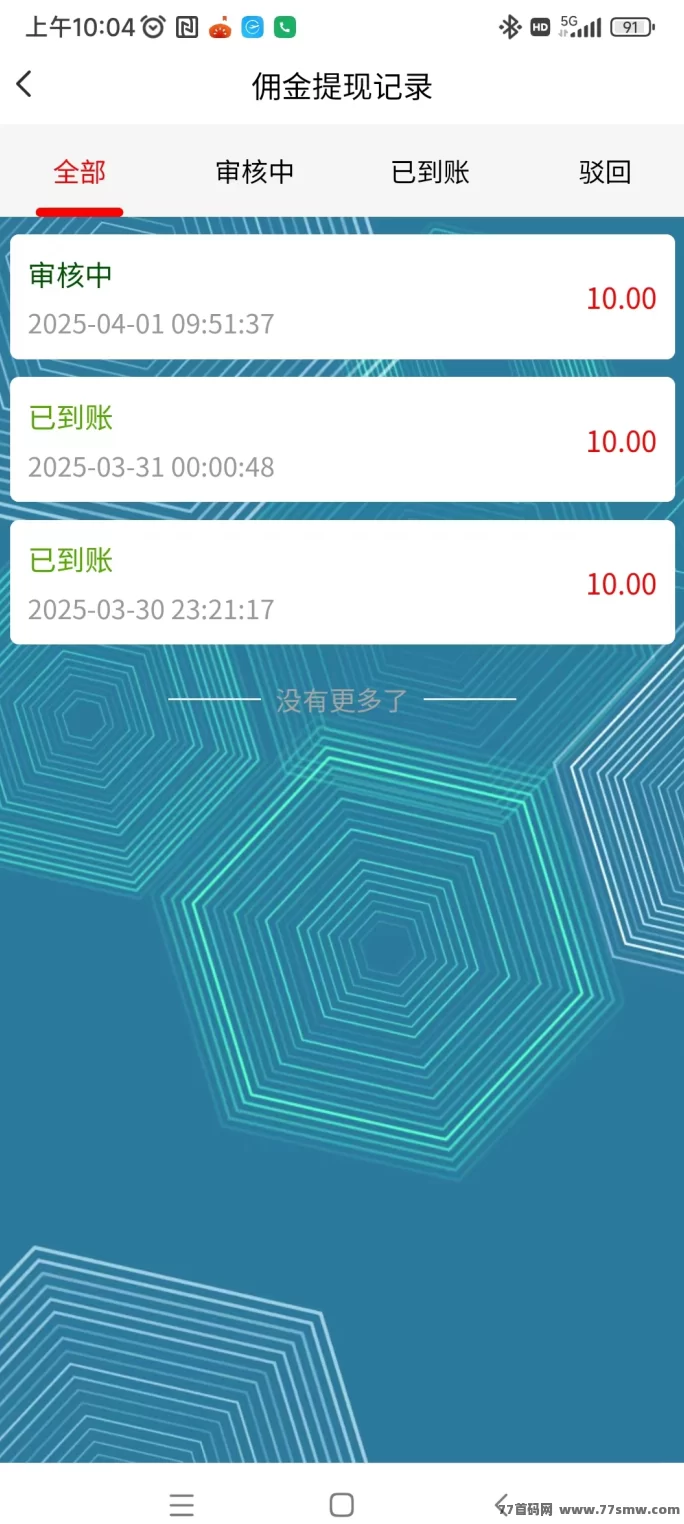This screenshot has width=684, height=1524.
Task: Open the 已到账 record dated 2025-03-30
Action: pyautogui.click(x=342, y=583)
